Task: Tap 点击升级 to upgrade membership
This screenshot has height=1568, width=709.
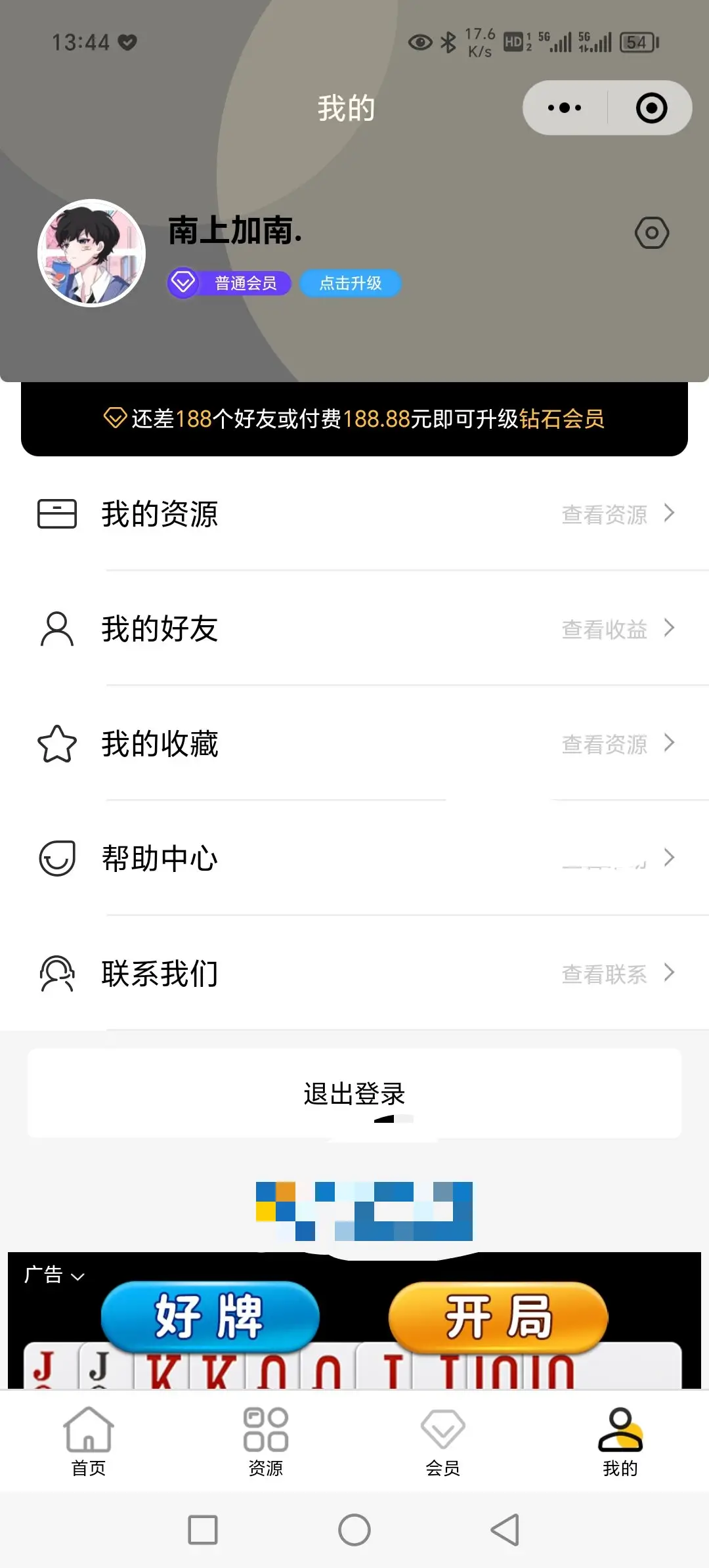Action: click(351, 283)
